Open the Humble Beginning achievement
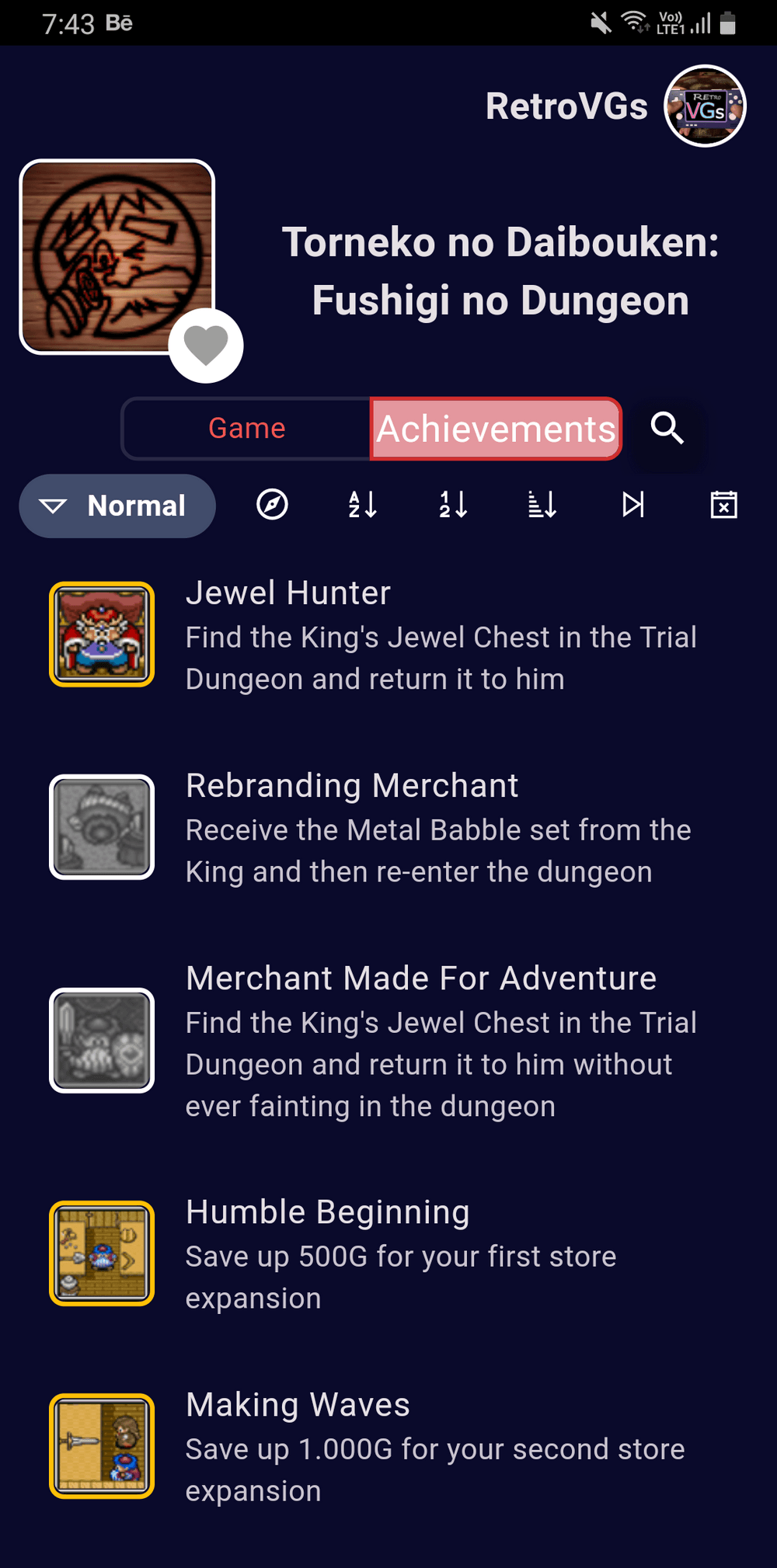 pos(388,1253)
